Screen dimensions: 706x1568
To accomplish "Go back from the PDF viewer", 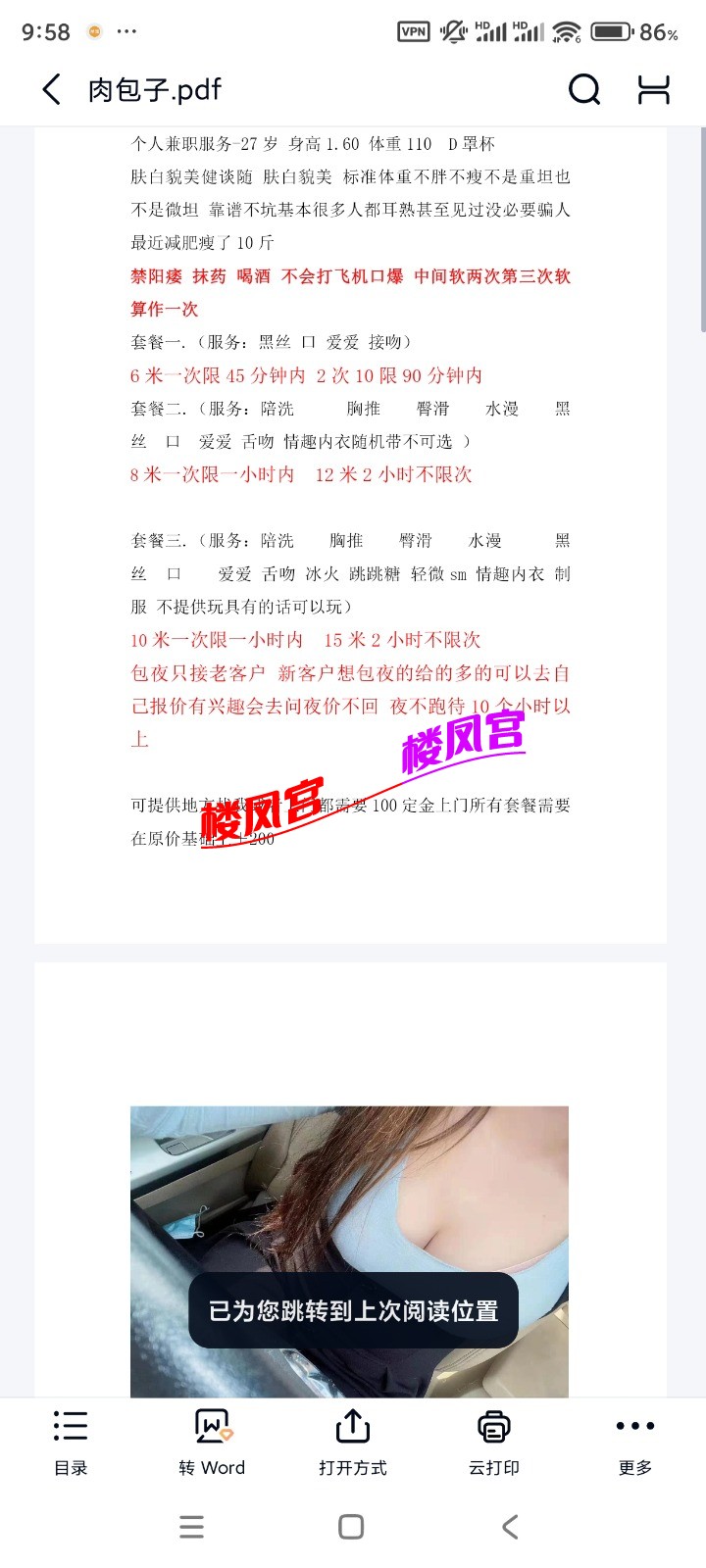I will [51, 90].
